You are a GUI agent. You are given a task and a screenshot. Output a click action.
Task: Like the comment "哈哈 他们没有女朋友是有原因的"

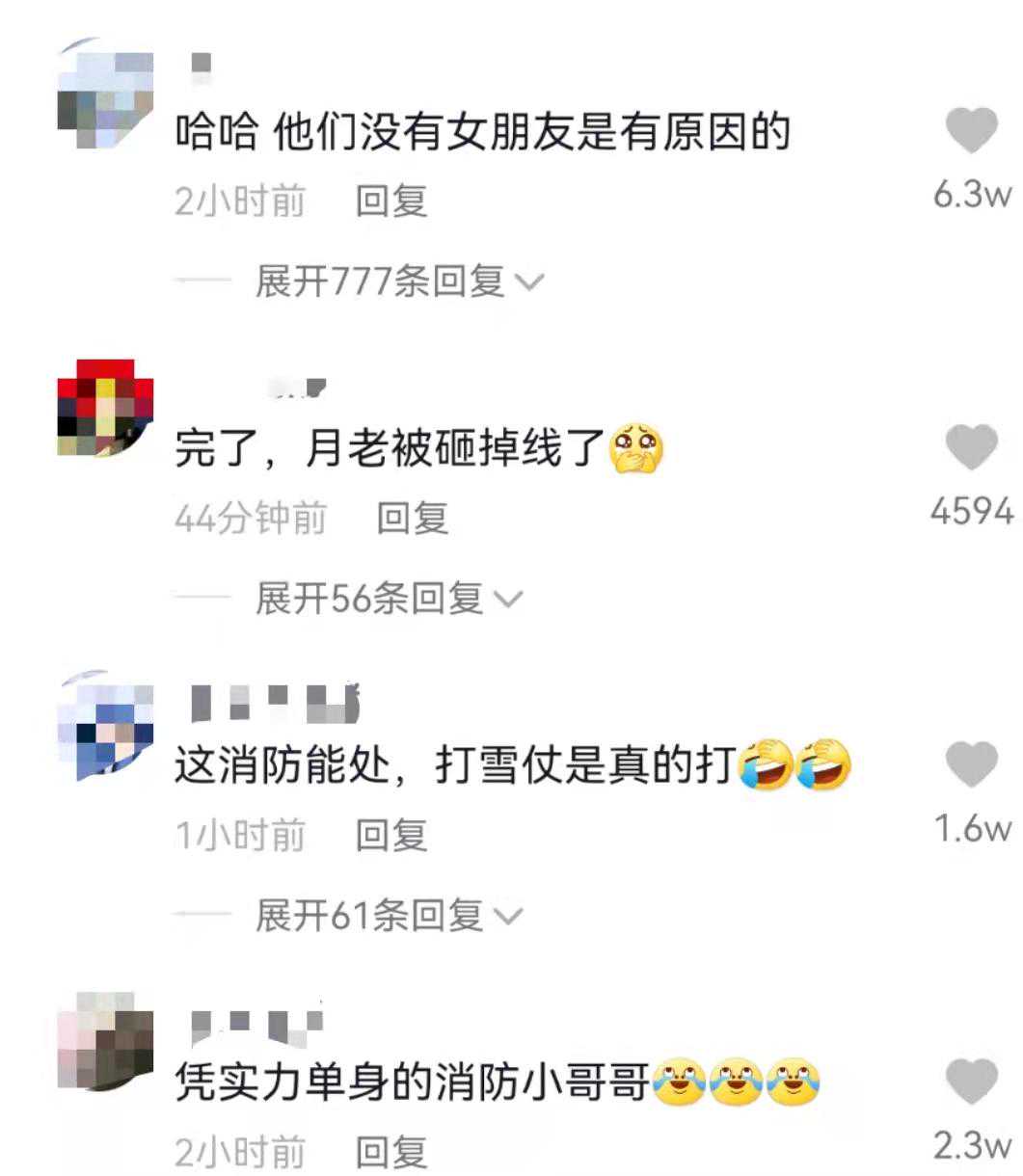970,132
